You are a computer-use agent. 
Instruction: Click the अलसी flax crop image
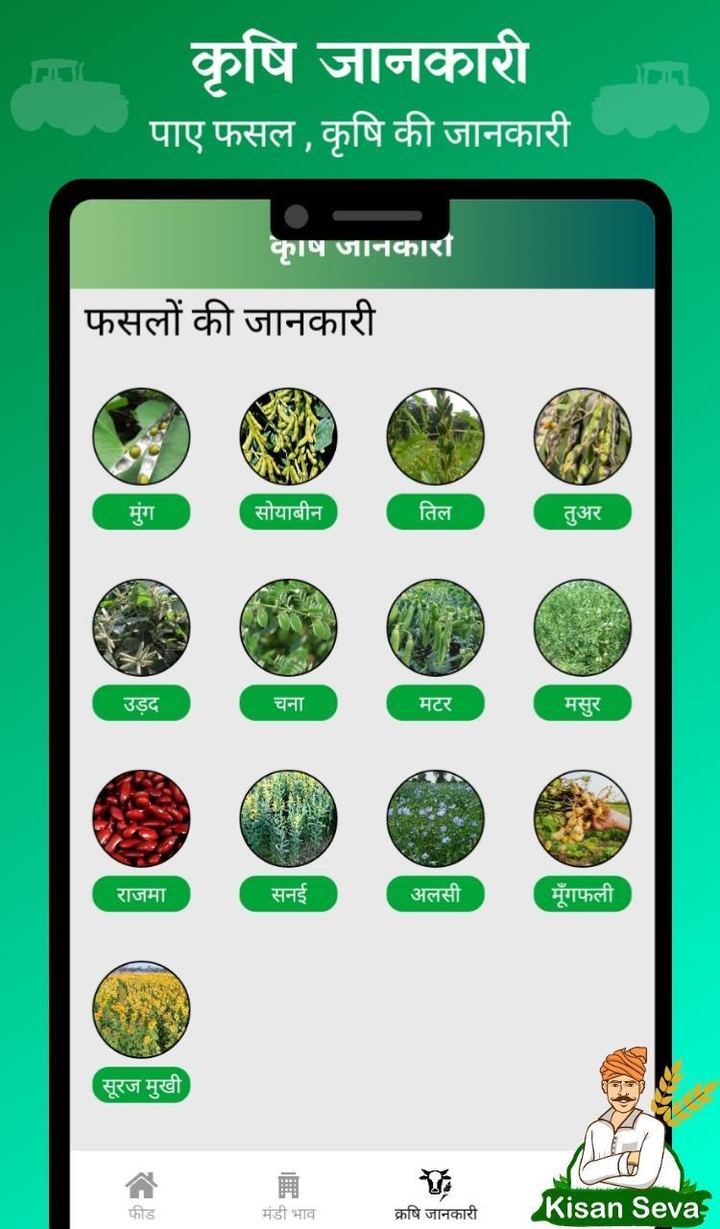click(434, 818)
